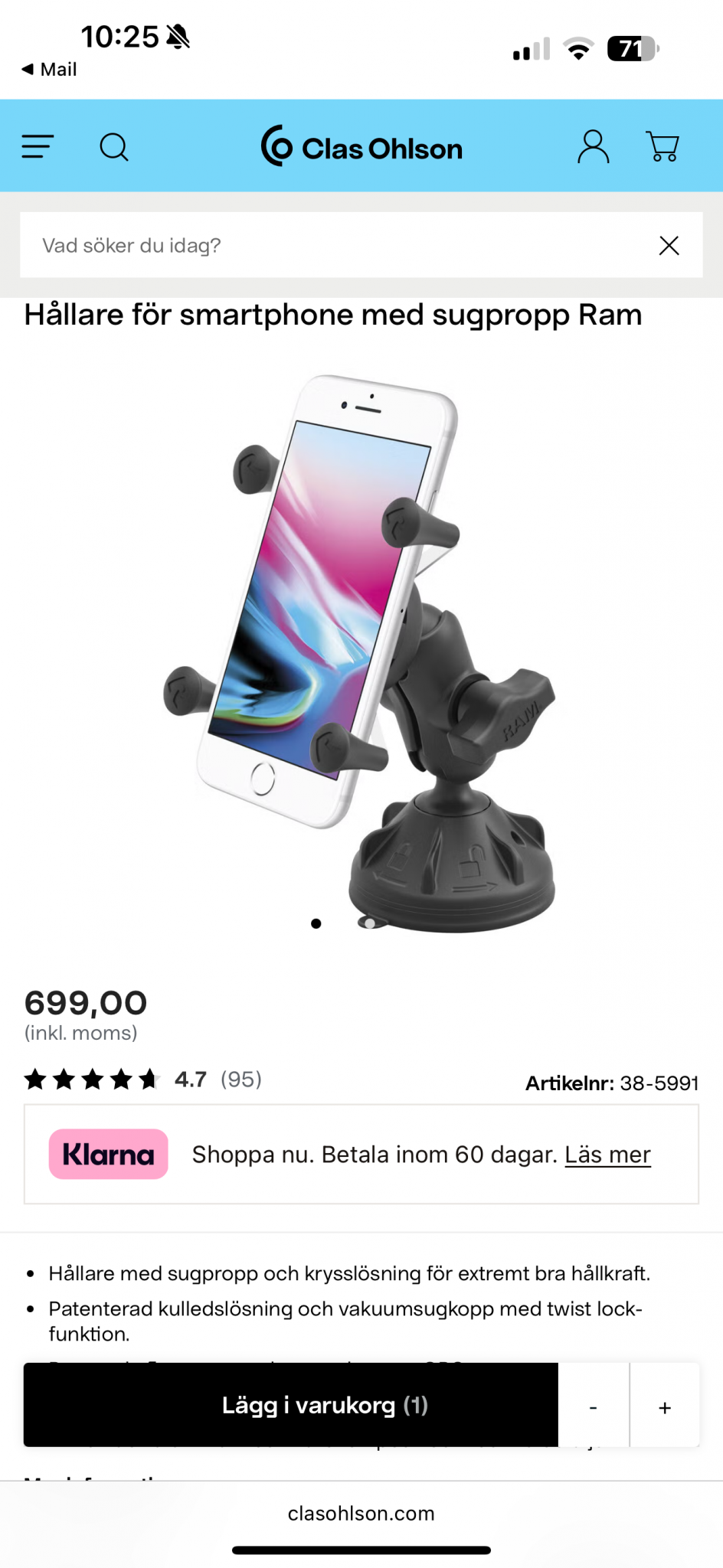Go to the Clas Ohlson homepage logo

[x=361, y=146]
